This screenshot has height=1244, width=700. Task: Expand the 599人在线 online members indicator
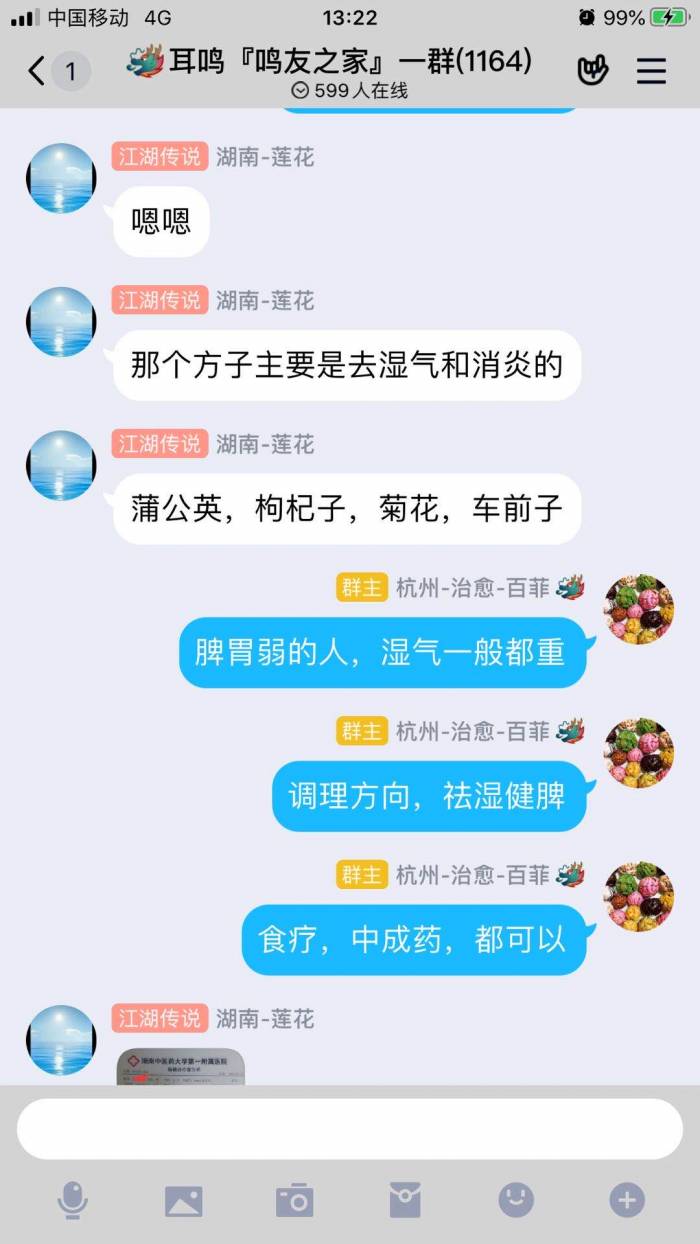click(x=349, y=91)
